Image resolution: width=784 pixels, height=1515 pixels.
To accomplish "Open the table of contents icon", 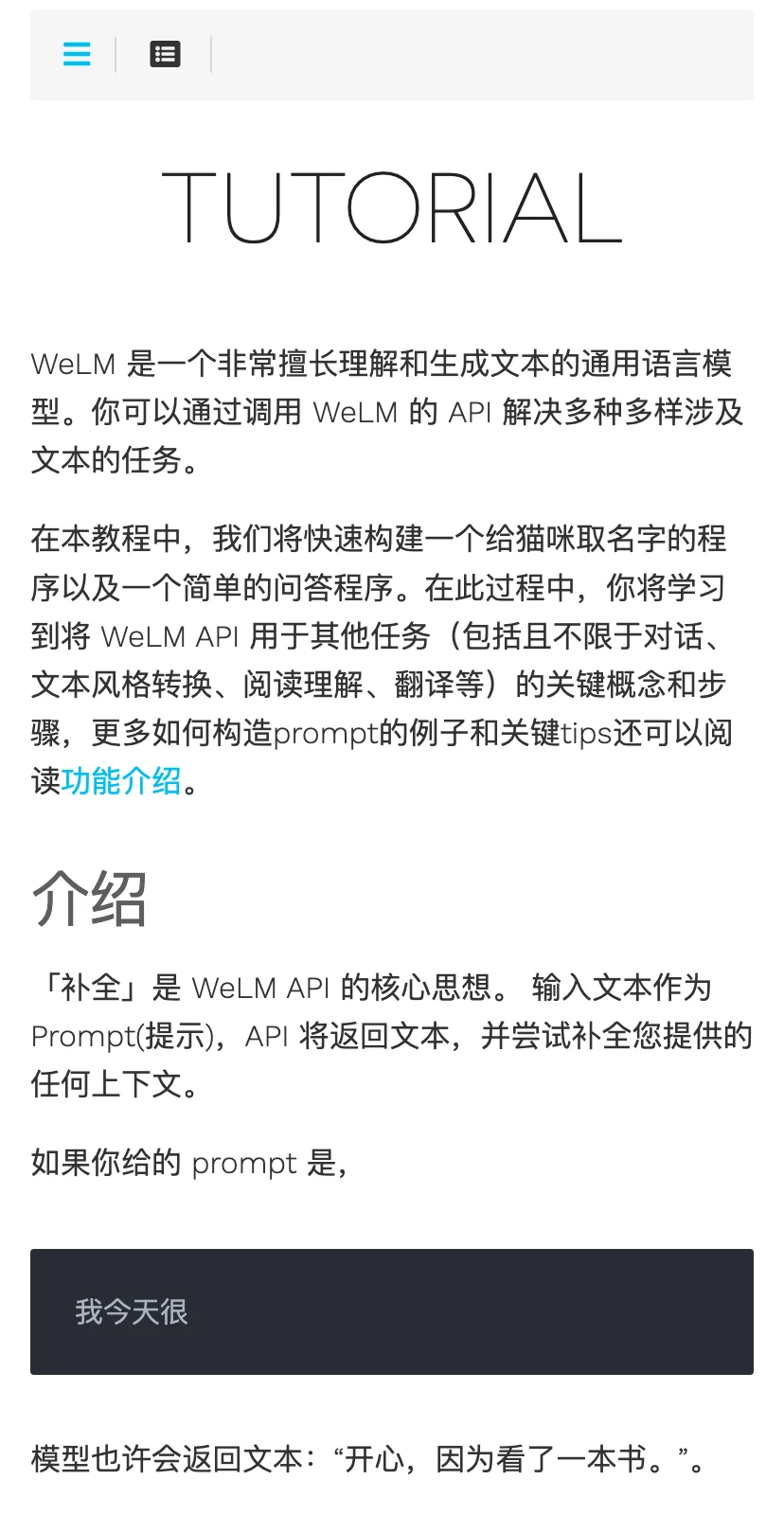I will point(165,54).
